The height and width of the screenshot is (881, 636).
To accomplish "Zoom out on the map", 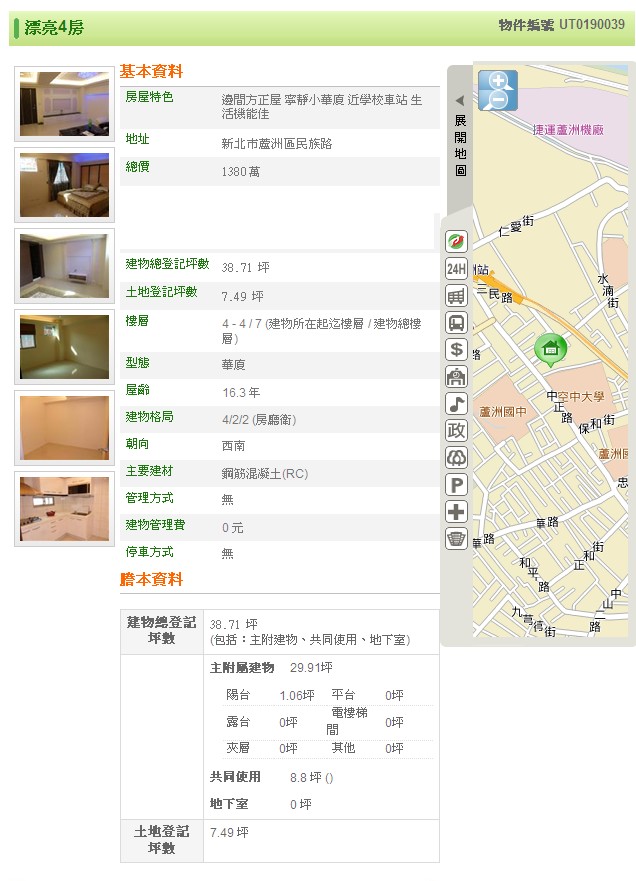I will pyautogui.click(x=497, y=100).
